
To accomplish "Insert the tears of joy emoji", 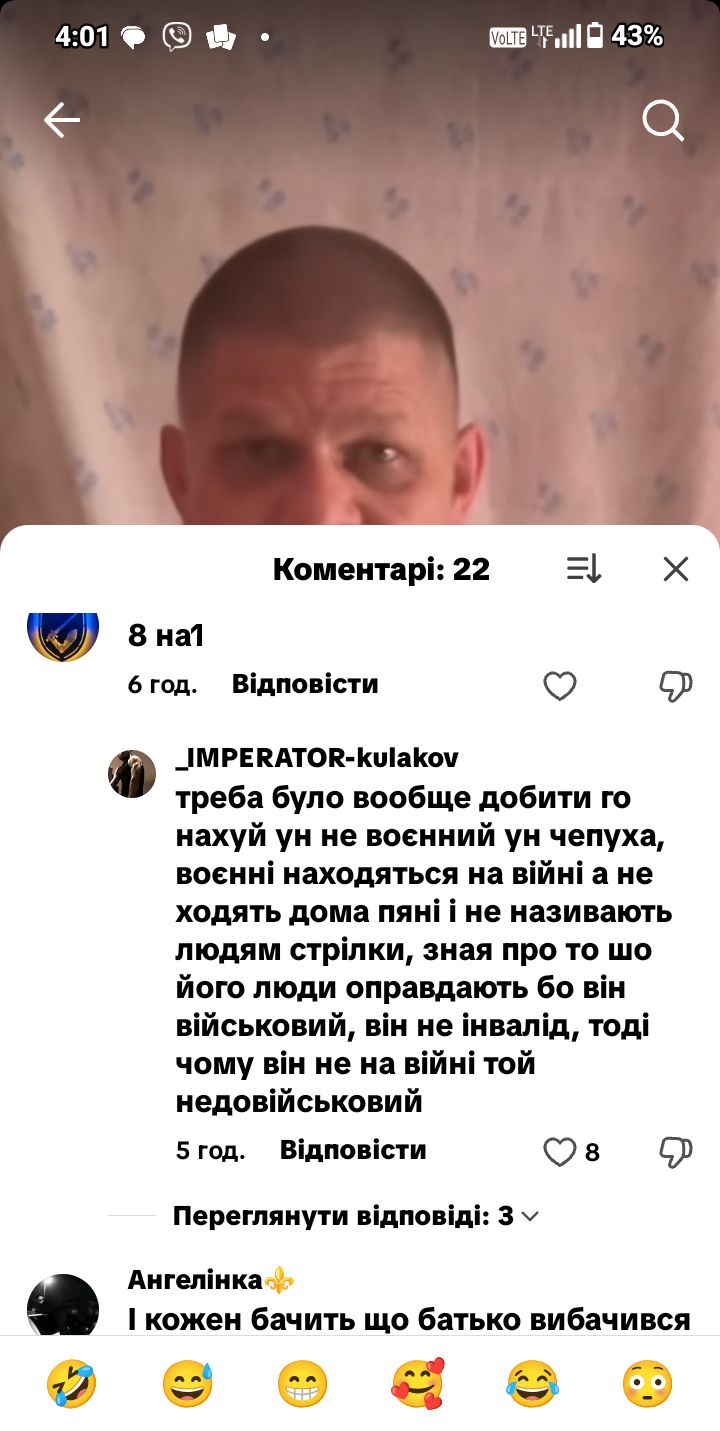I will (532, 1385).
